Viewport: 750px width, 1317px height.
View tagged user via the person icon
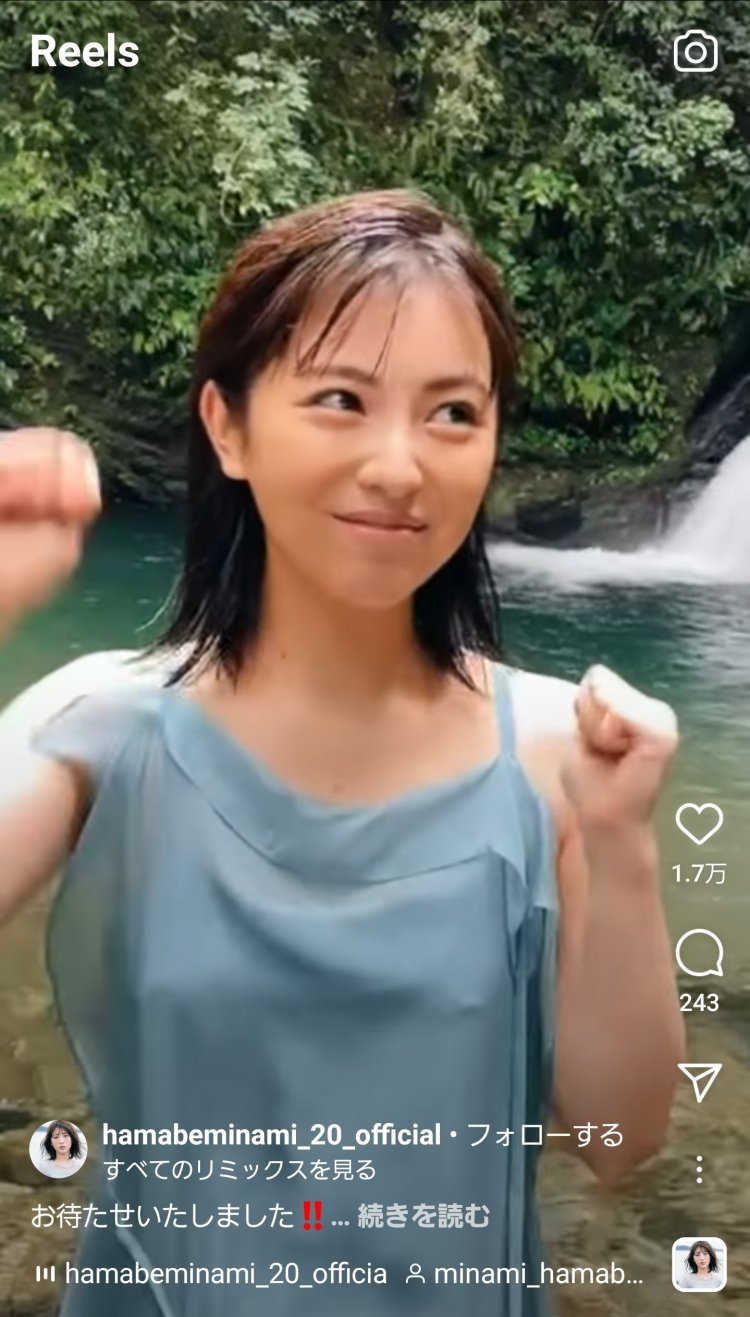point(414,1268)
